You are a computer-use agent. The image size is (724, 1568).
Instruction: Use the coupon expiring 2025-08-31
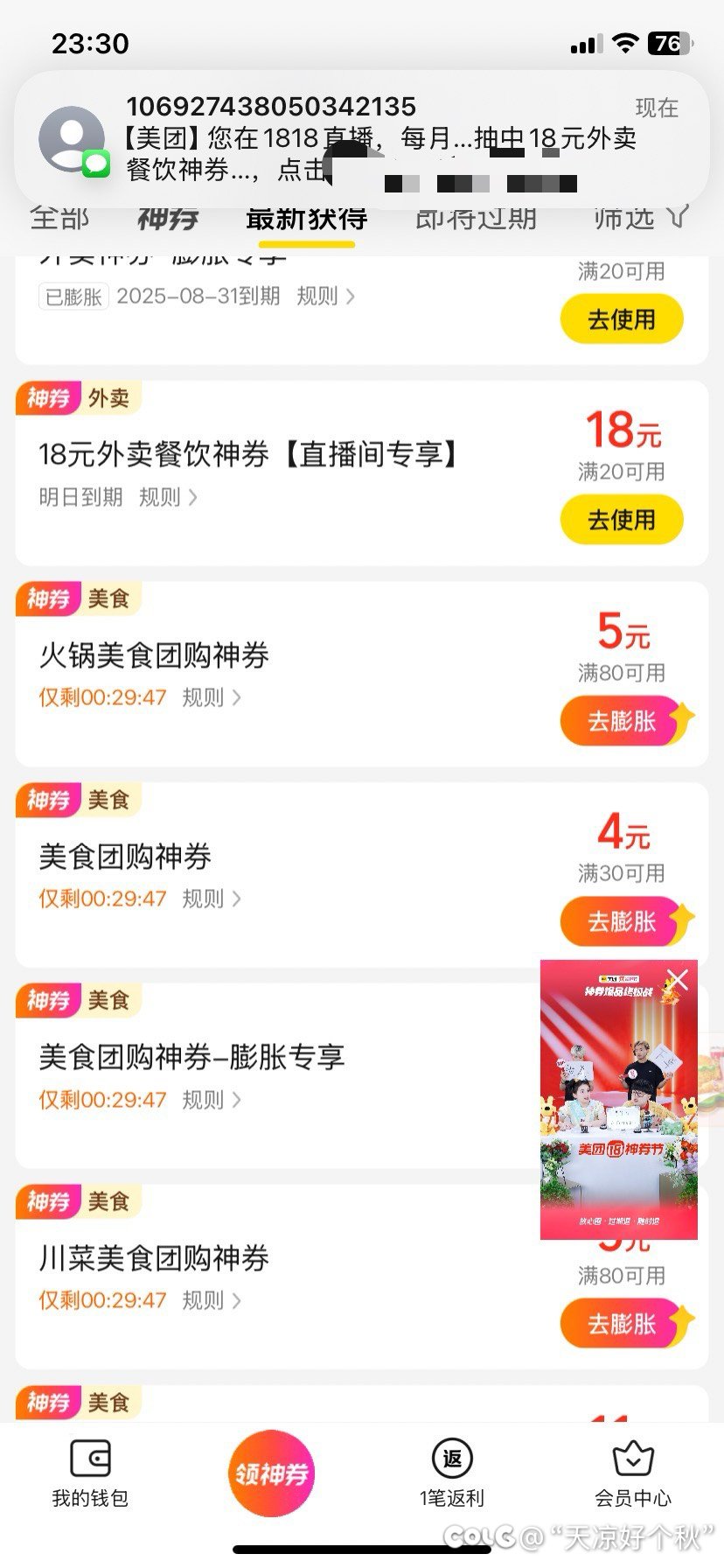point(621,319)
